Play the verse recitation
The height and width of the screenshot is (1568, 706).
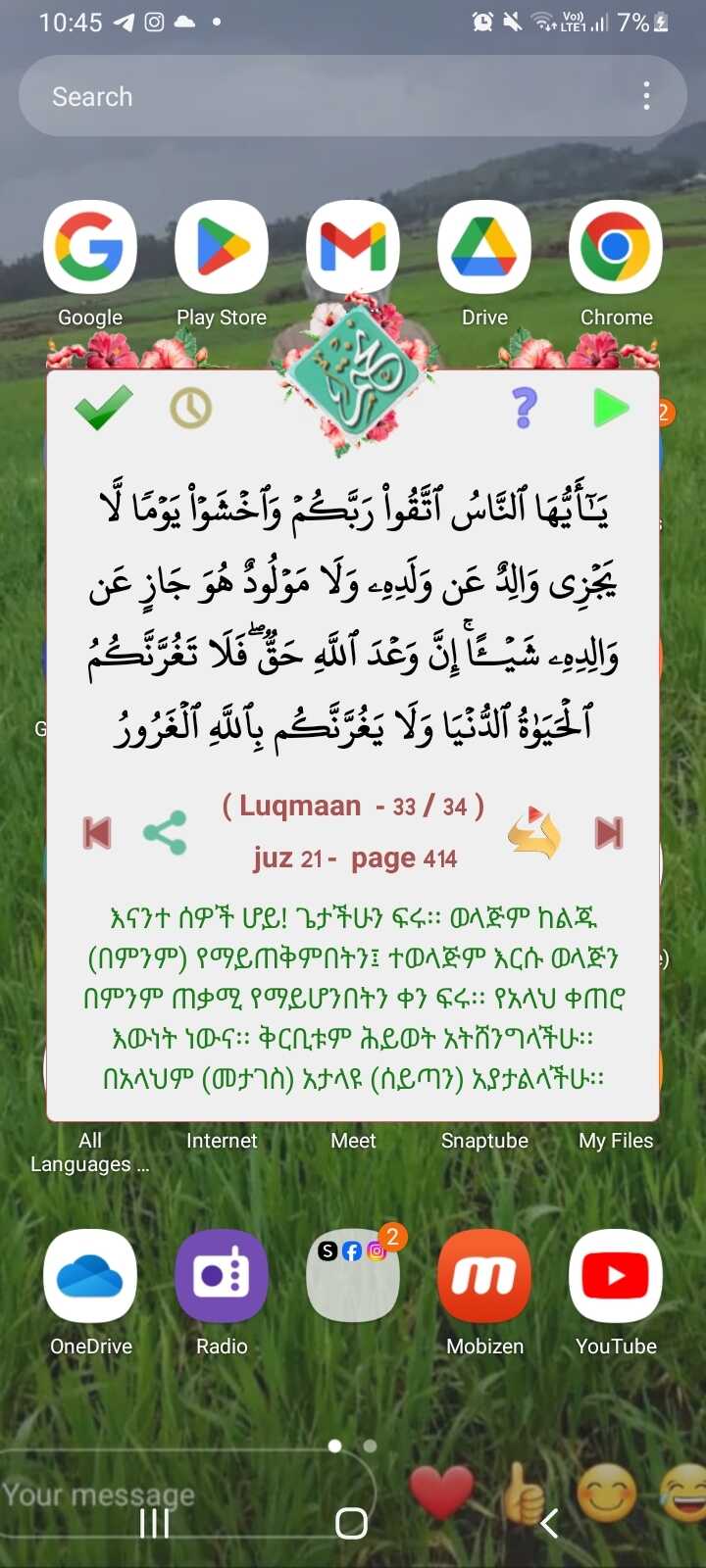click(610, 408)
